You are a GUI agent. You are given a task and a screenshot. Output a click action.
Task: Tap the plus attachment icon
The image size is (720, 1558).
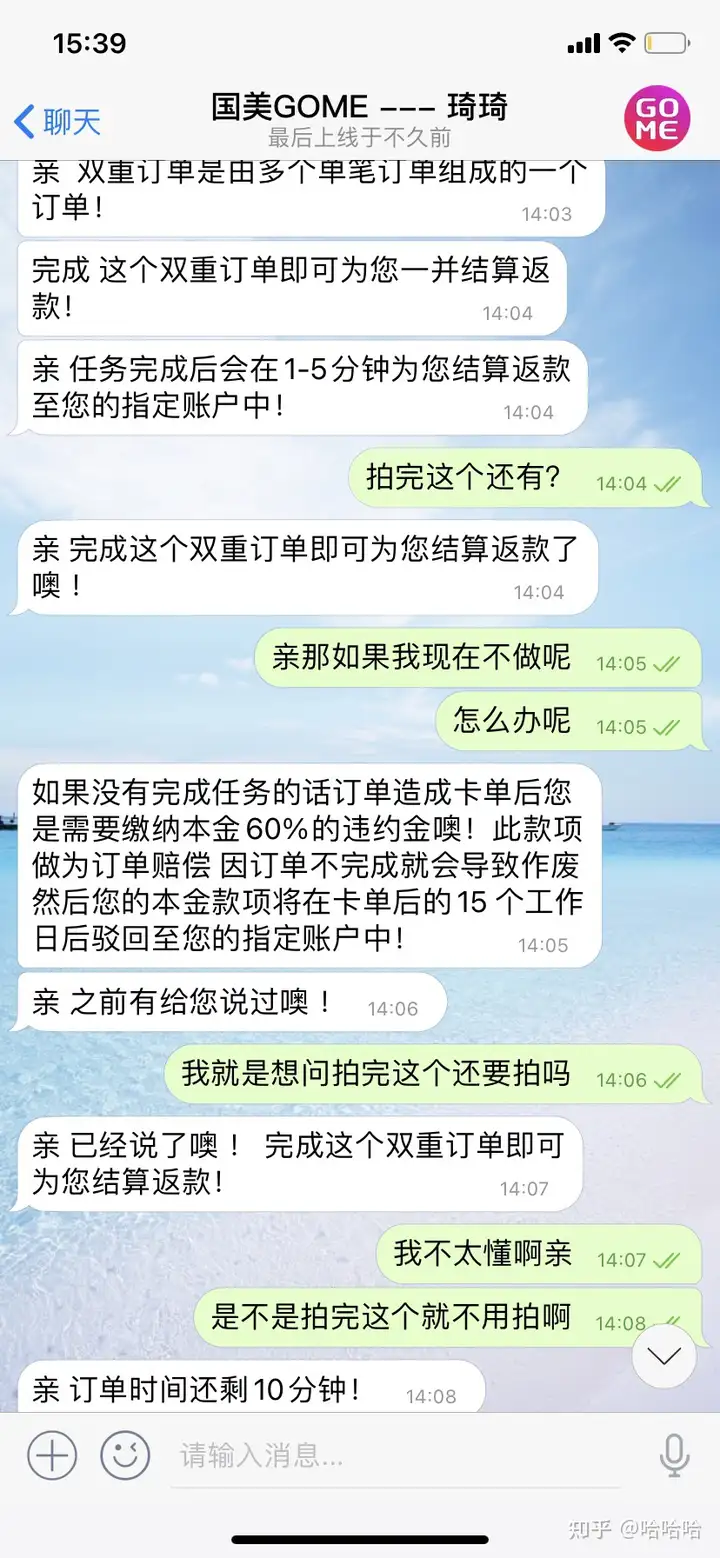(x=52, y=1455)
